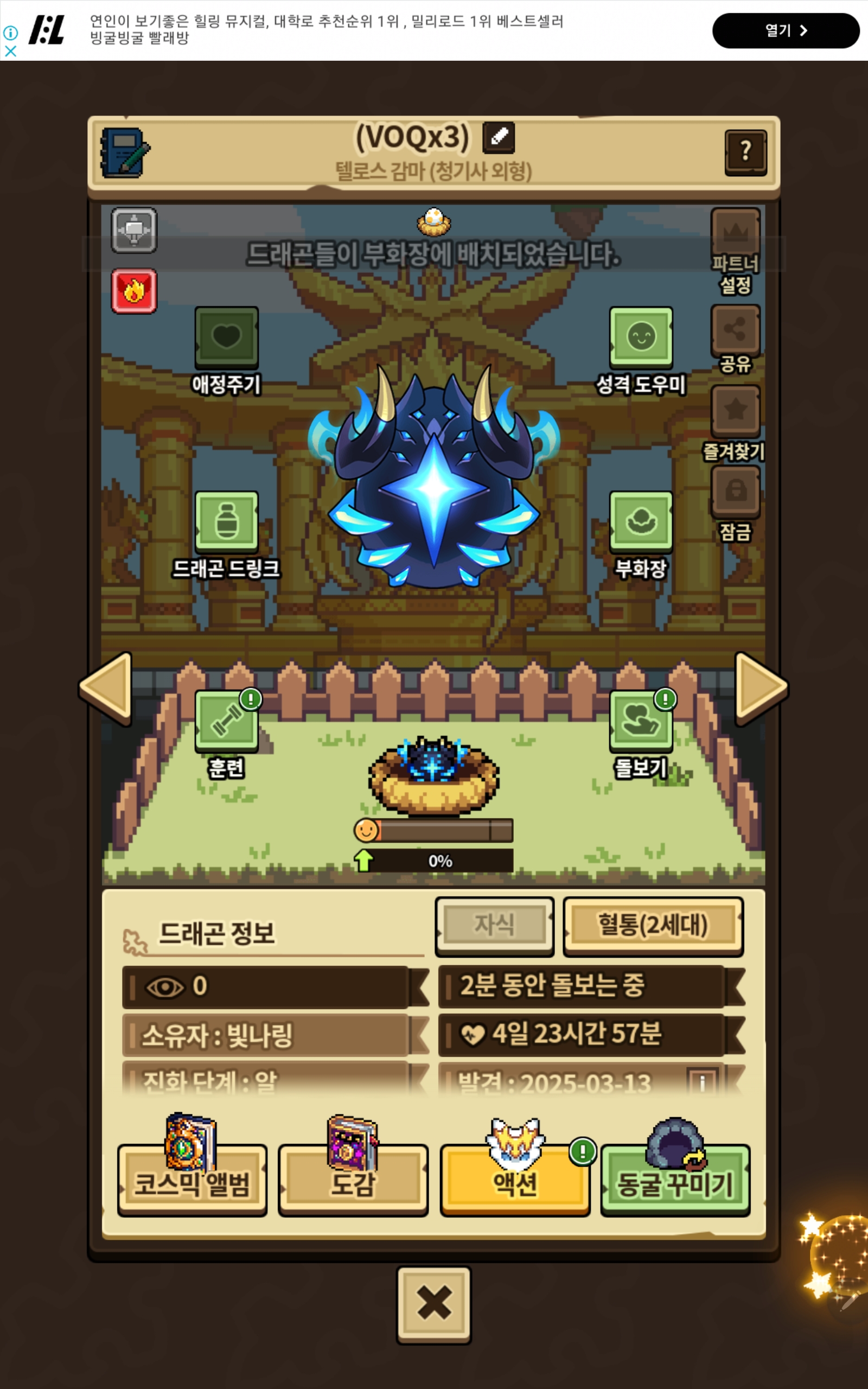Edit the dragon name with the pencil icon

tap(499, 137)
